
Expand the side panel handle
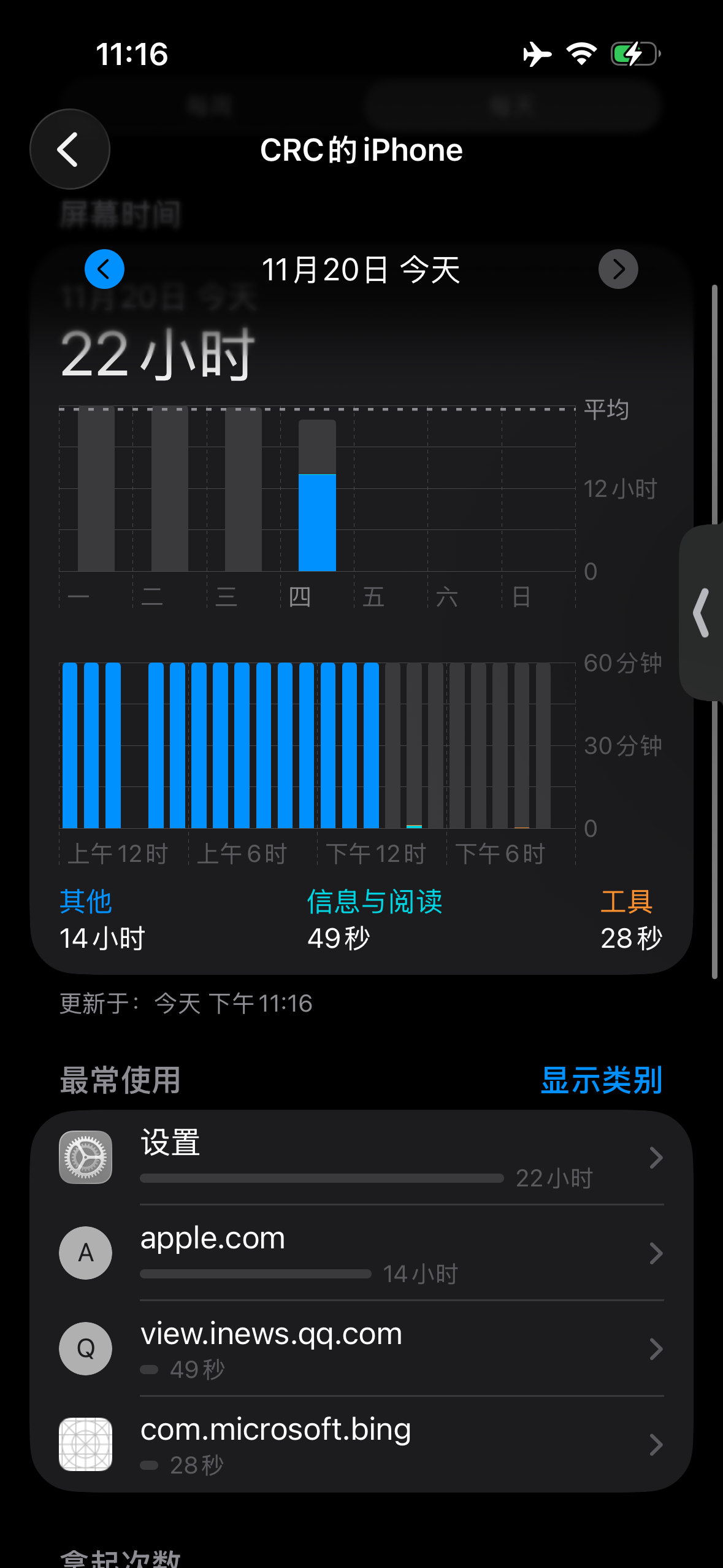(x=702, y=613)
